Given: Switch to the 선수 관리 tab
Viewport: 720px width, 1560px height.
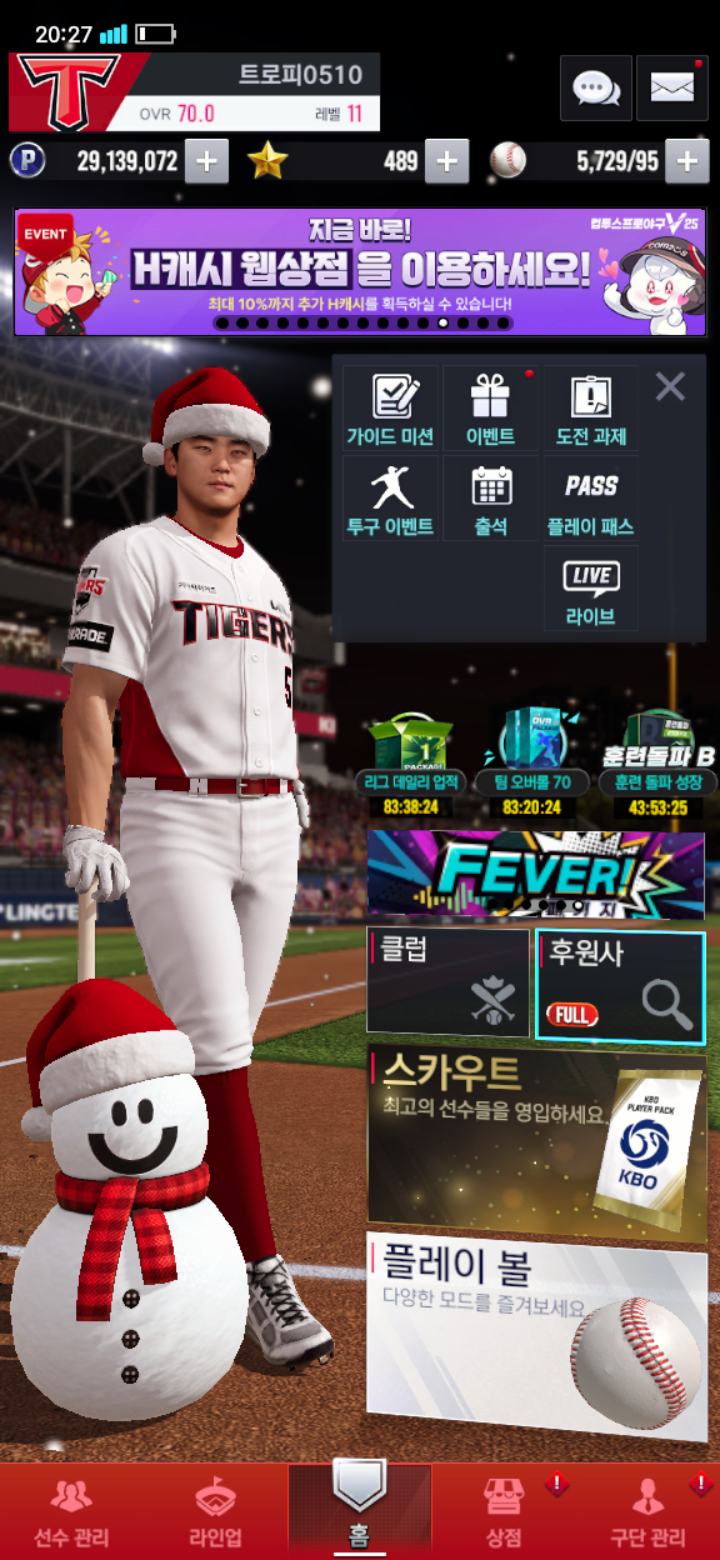Looking at the screenshot, I should pyautogui.click(x=71, y=1512).
